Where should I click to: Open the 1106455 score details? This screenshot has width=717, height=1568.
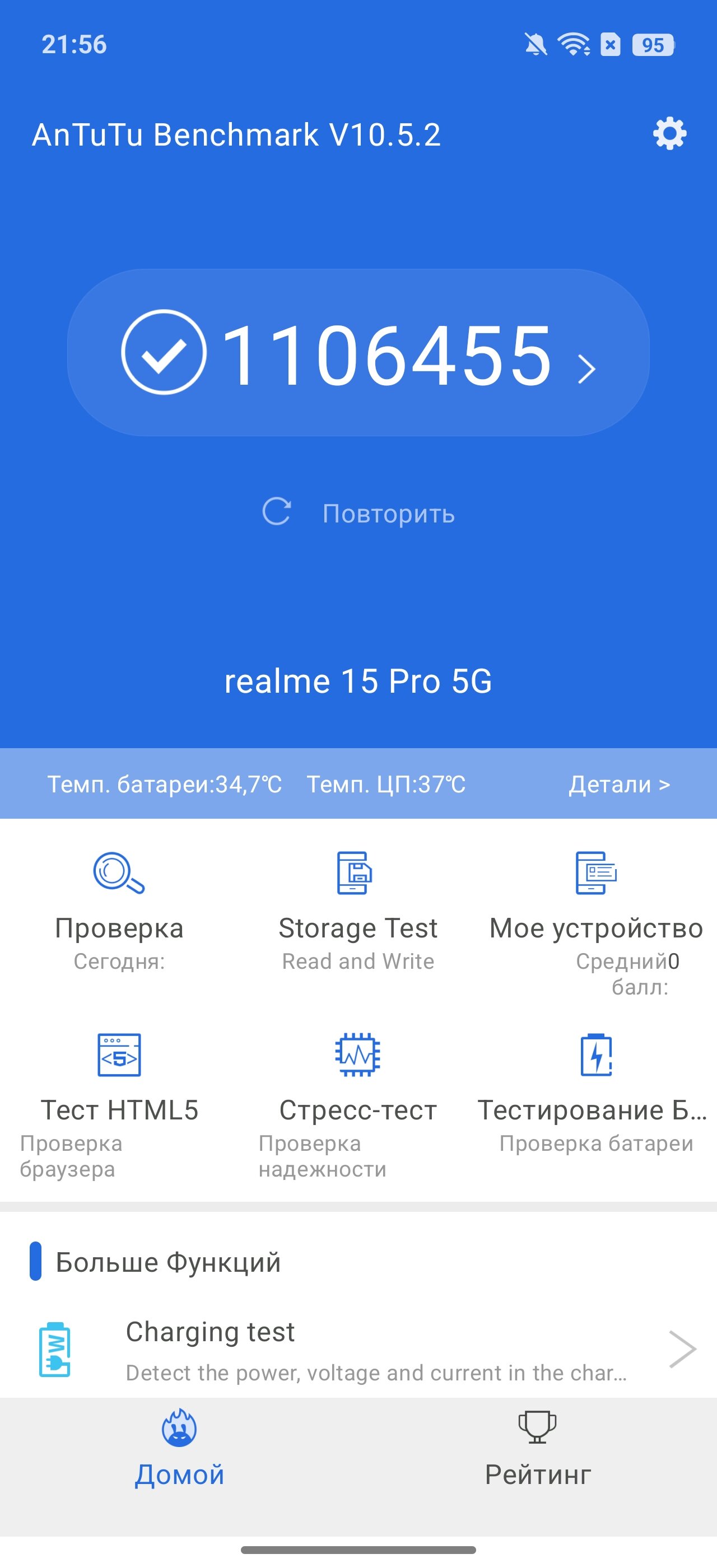[358, 353]
